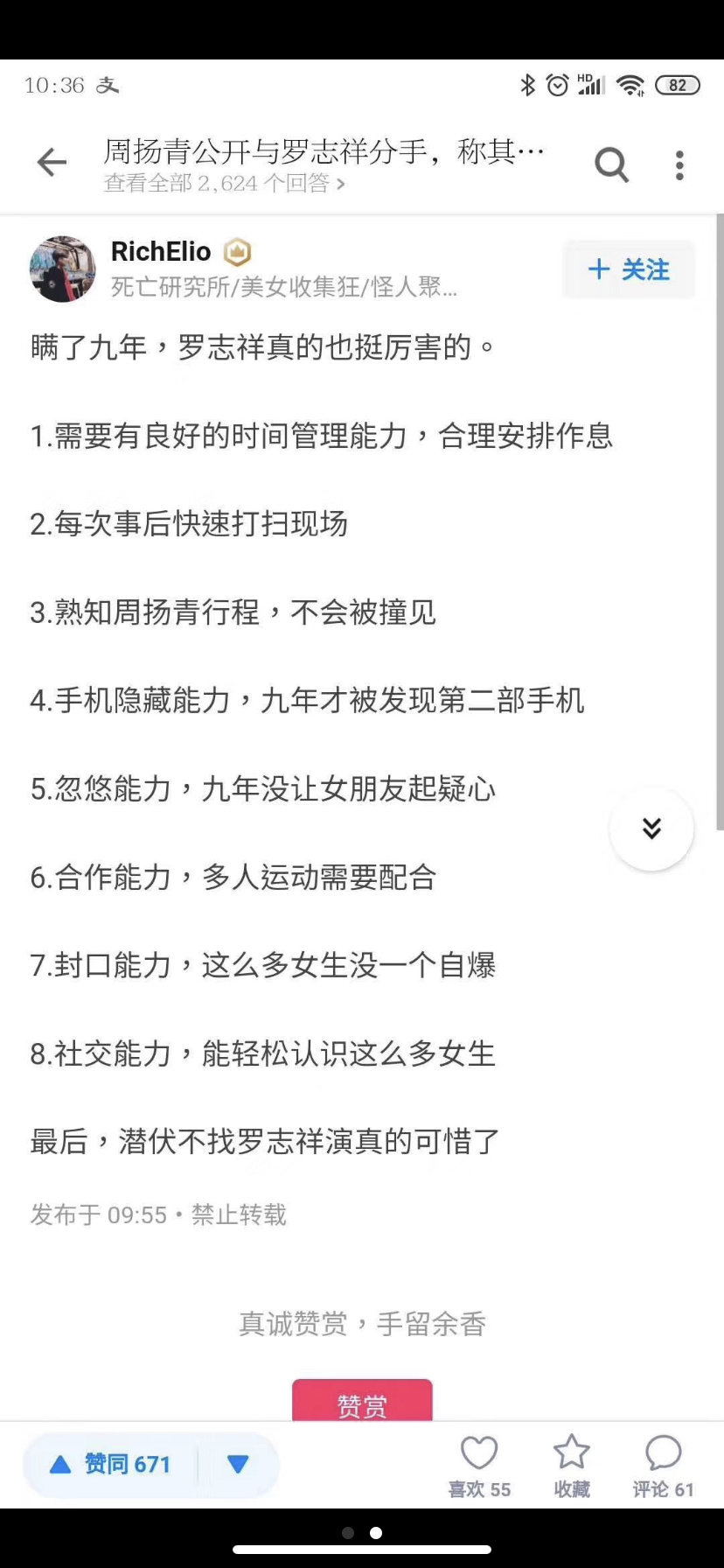The height and width of the screenshot is (1568, 724).
Task: Open RichElio's profile avatar
Action: pyautogui.click(x=62, y=269)
